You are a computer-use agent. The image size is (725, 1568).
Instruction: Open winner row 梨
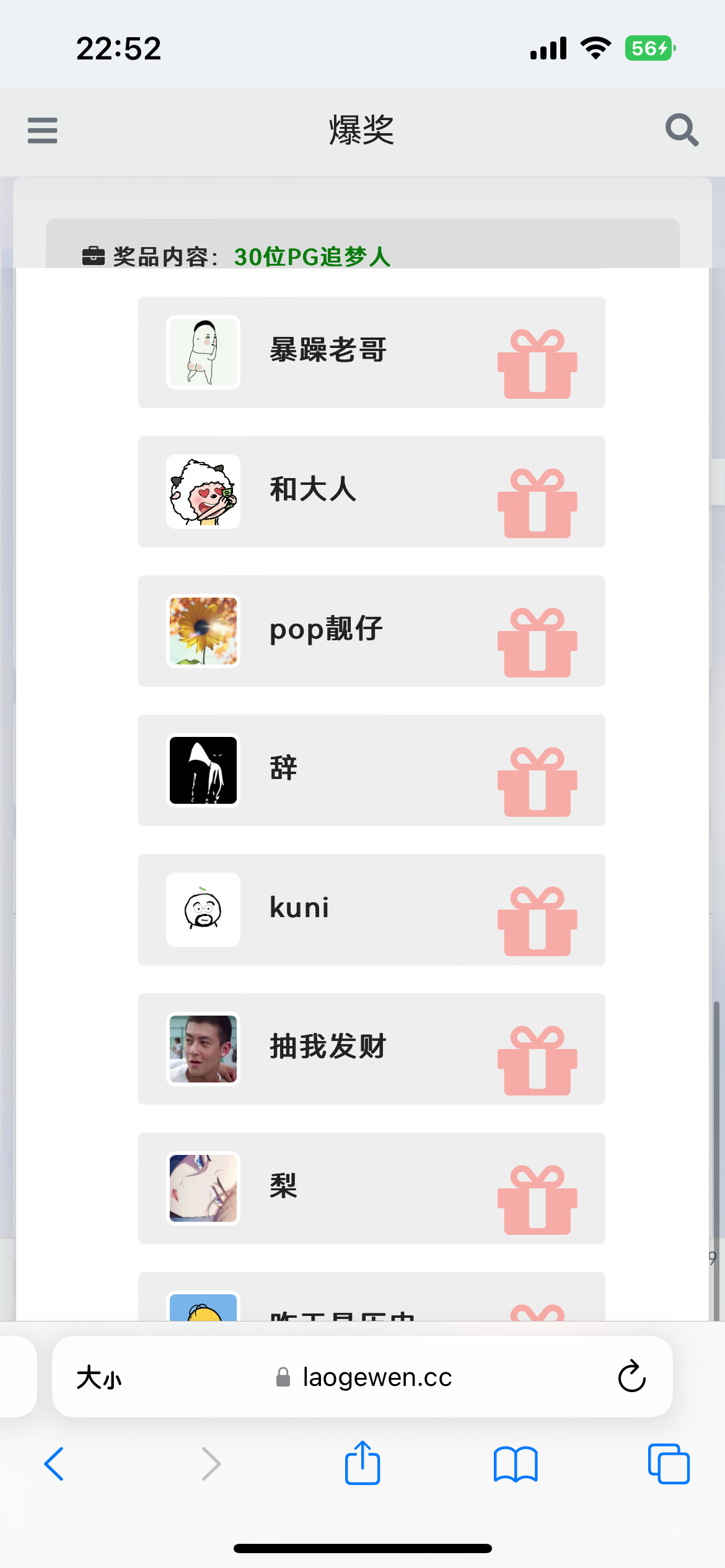click(x=371, y=1188)
